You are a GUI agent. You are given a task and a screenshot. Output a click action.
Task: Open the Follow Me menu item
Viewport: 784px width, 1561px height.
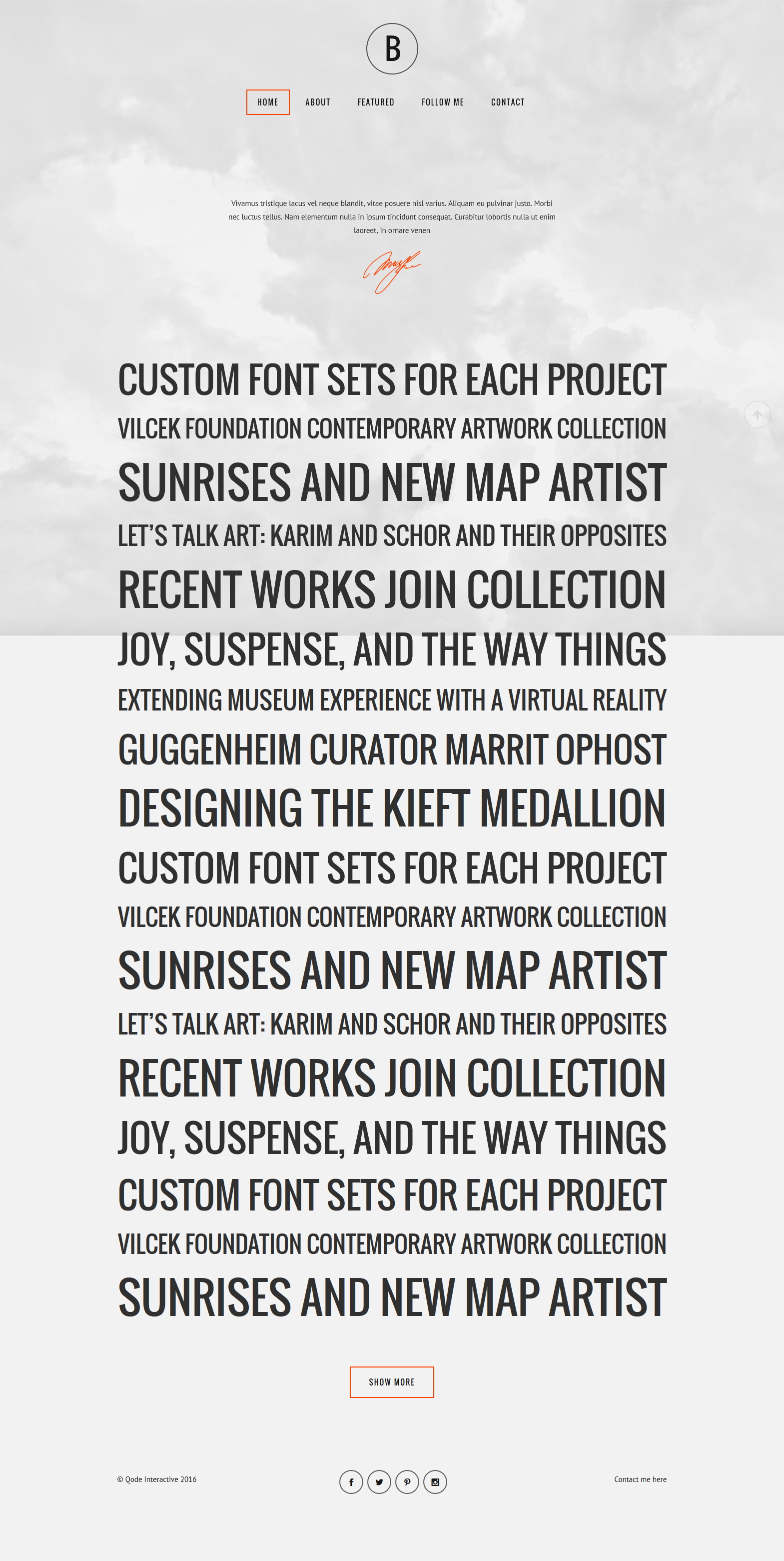coord(443,102)
